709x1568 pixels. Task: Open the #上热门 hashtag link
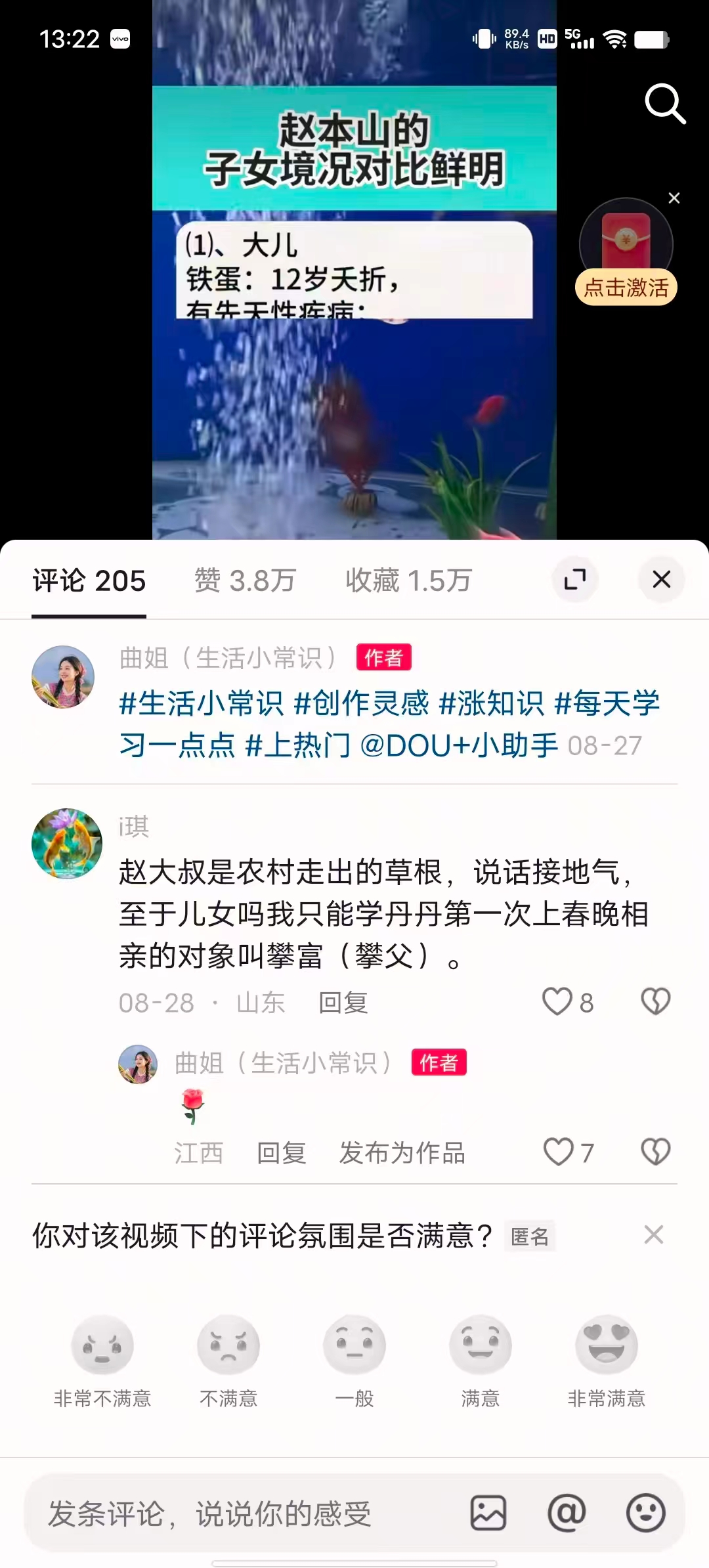(x=297, y=746)
